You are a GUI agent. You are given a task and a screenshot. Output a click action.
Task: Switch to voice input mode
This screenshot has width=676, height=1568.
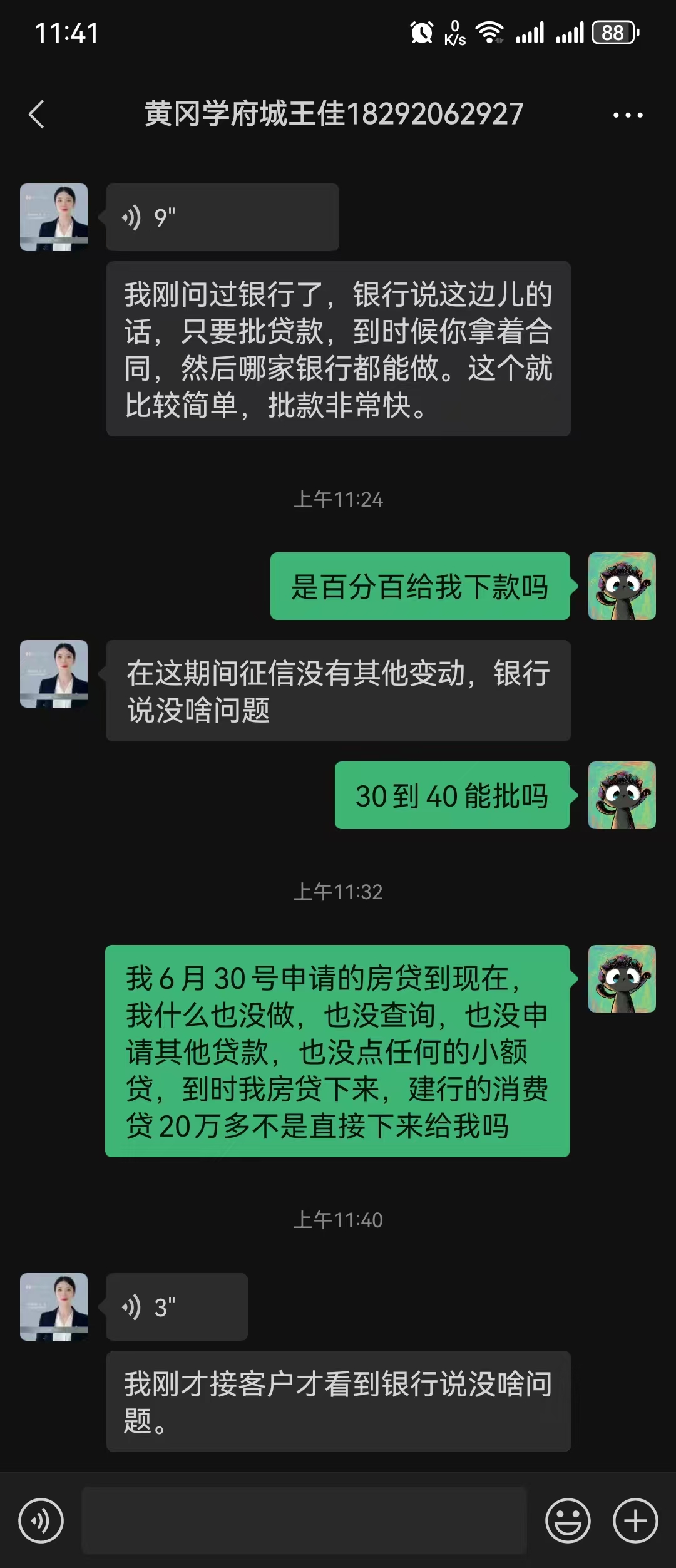pos(41,1520)
